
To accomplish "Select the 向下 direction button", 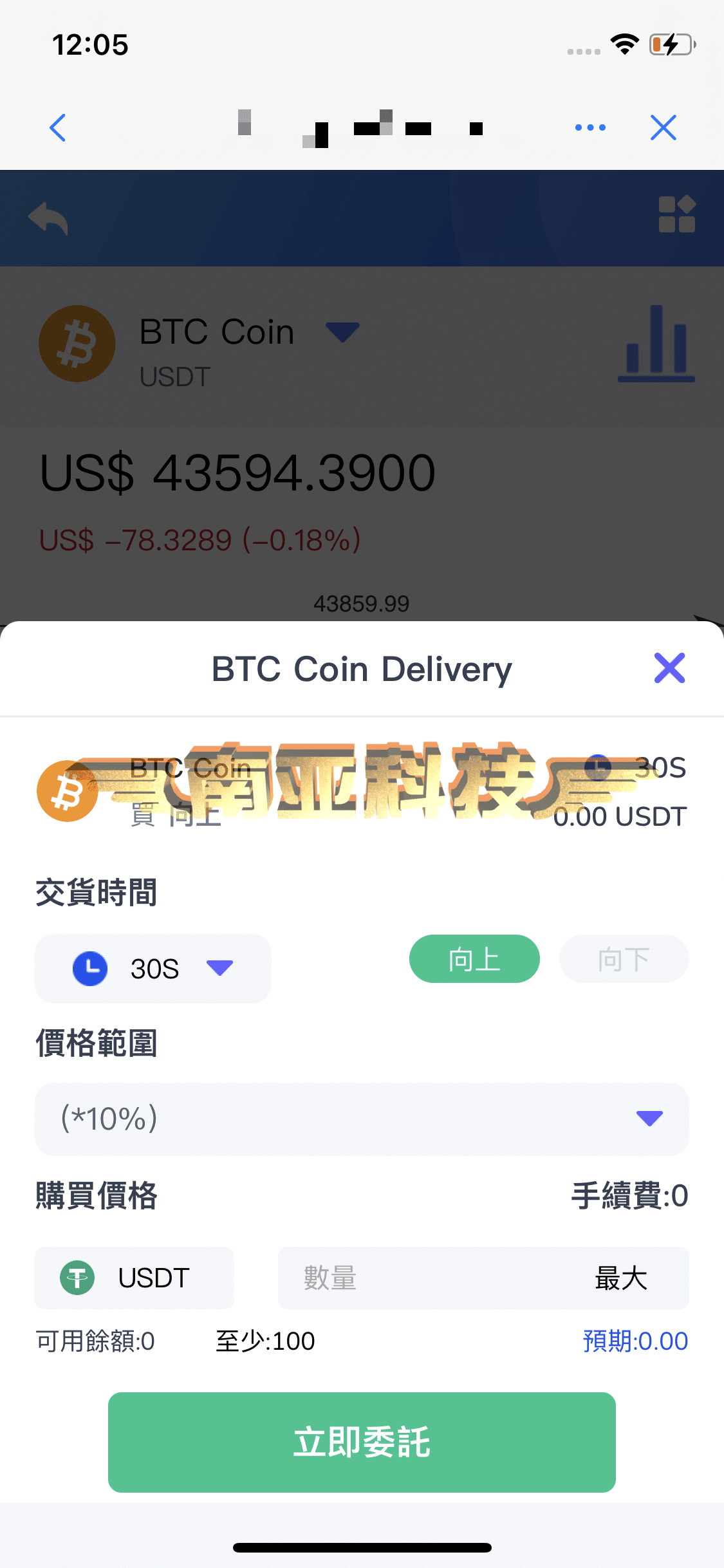I will click(x=624, y=959).
